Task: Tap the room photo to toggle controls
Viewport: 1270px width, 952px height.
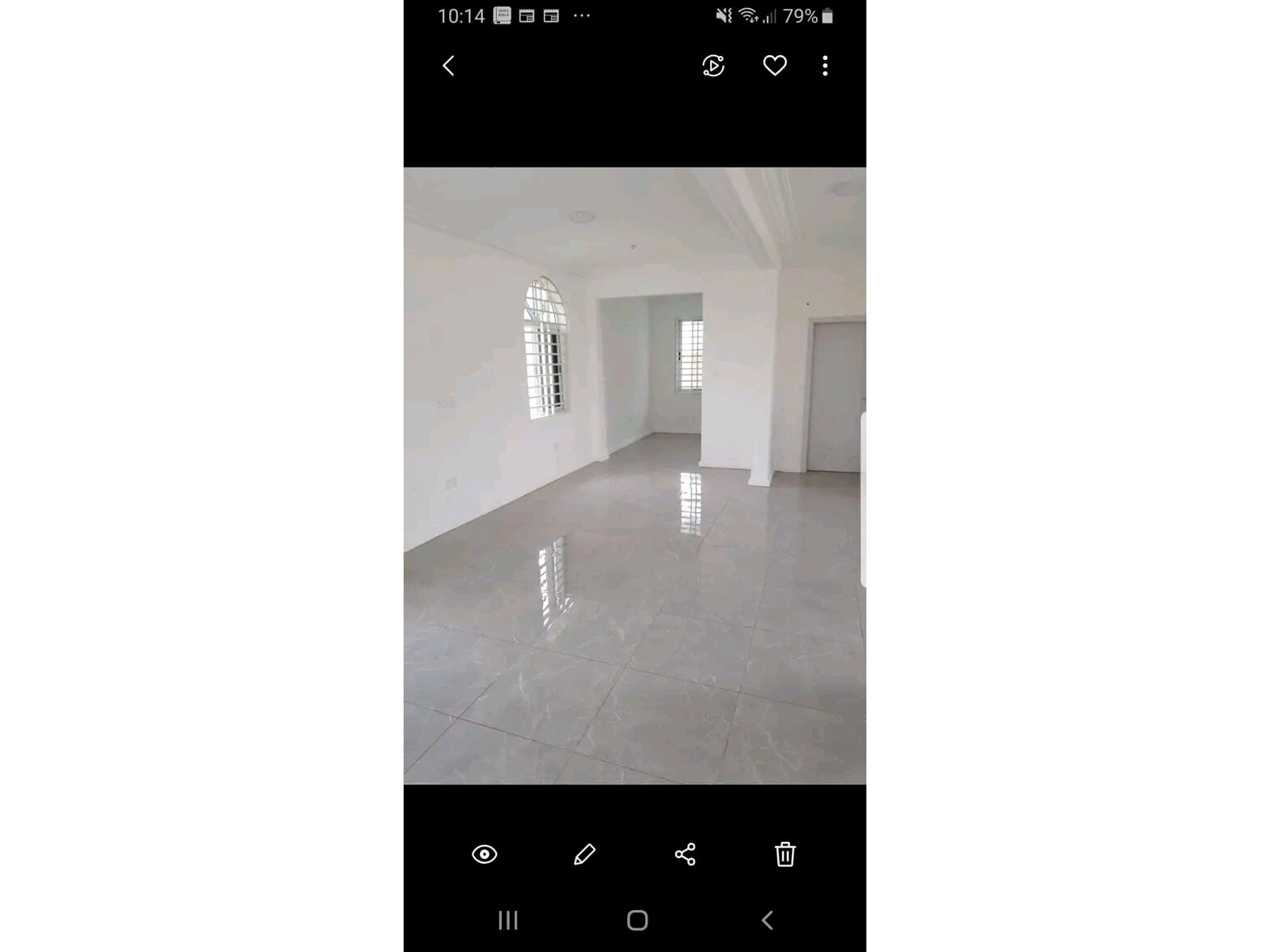Action: pyautogui.click(x=635, y=476)
